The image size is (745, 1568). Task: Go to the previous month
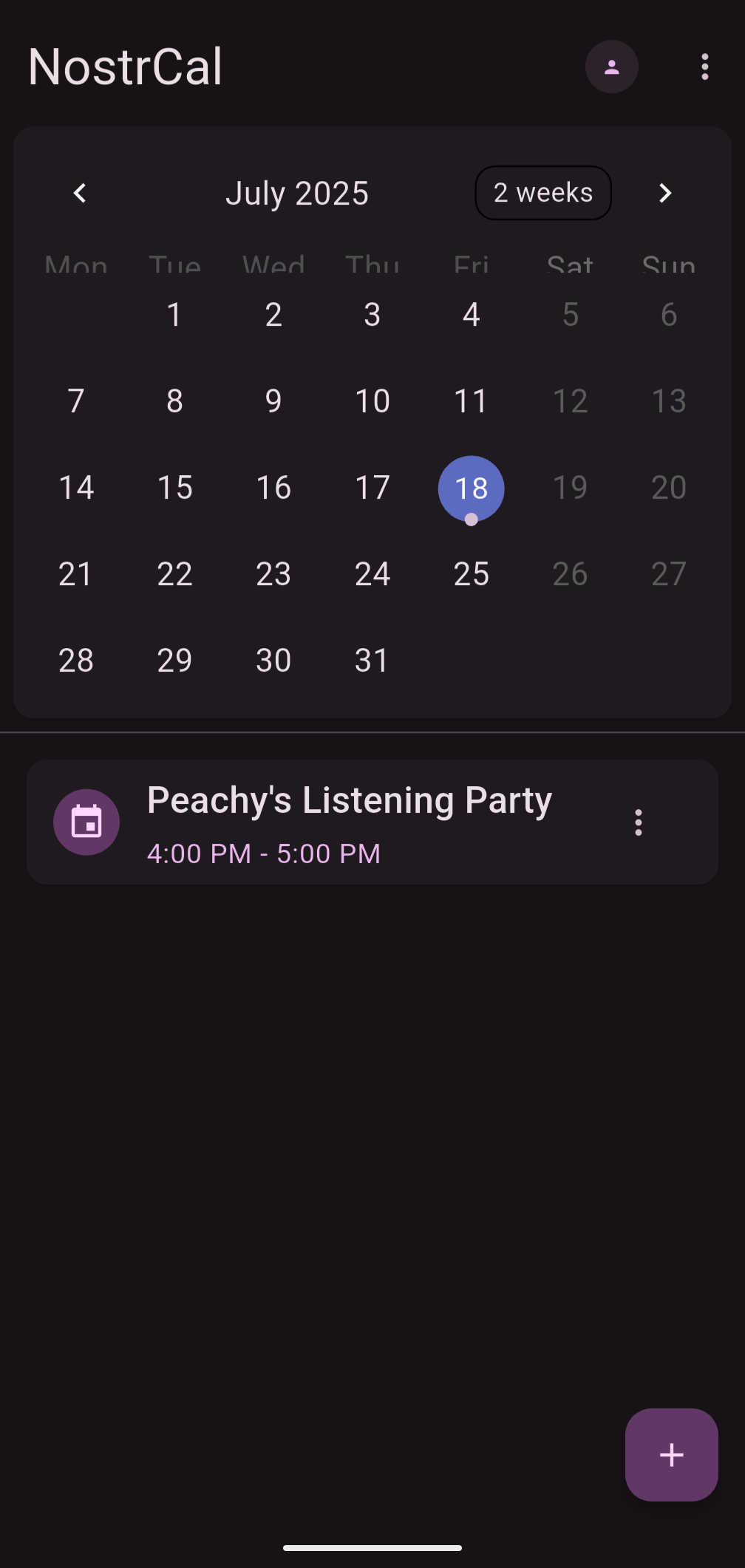80,193
